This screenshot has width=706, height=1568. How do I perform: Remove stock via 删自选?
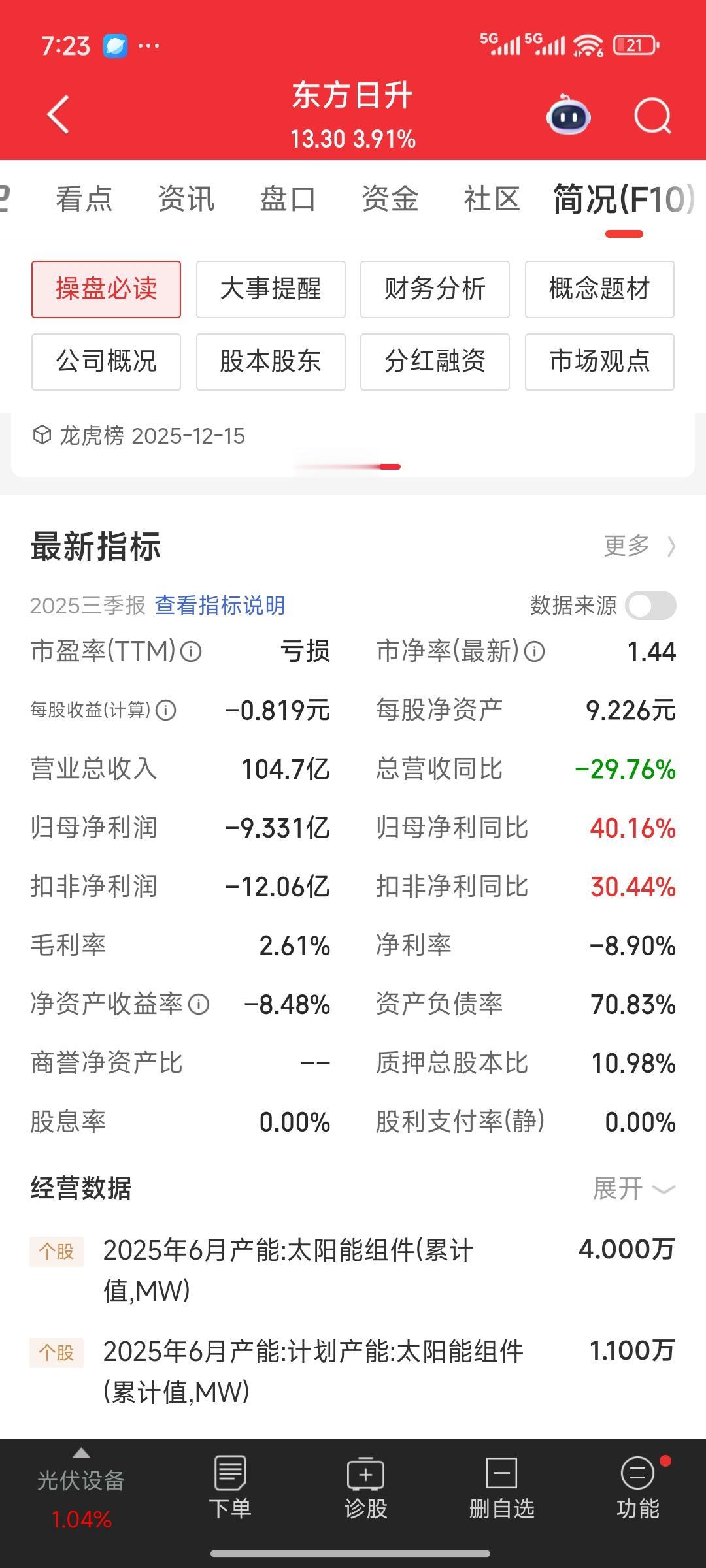(501, 1480)
